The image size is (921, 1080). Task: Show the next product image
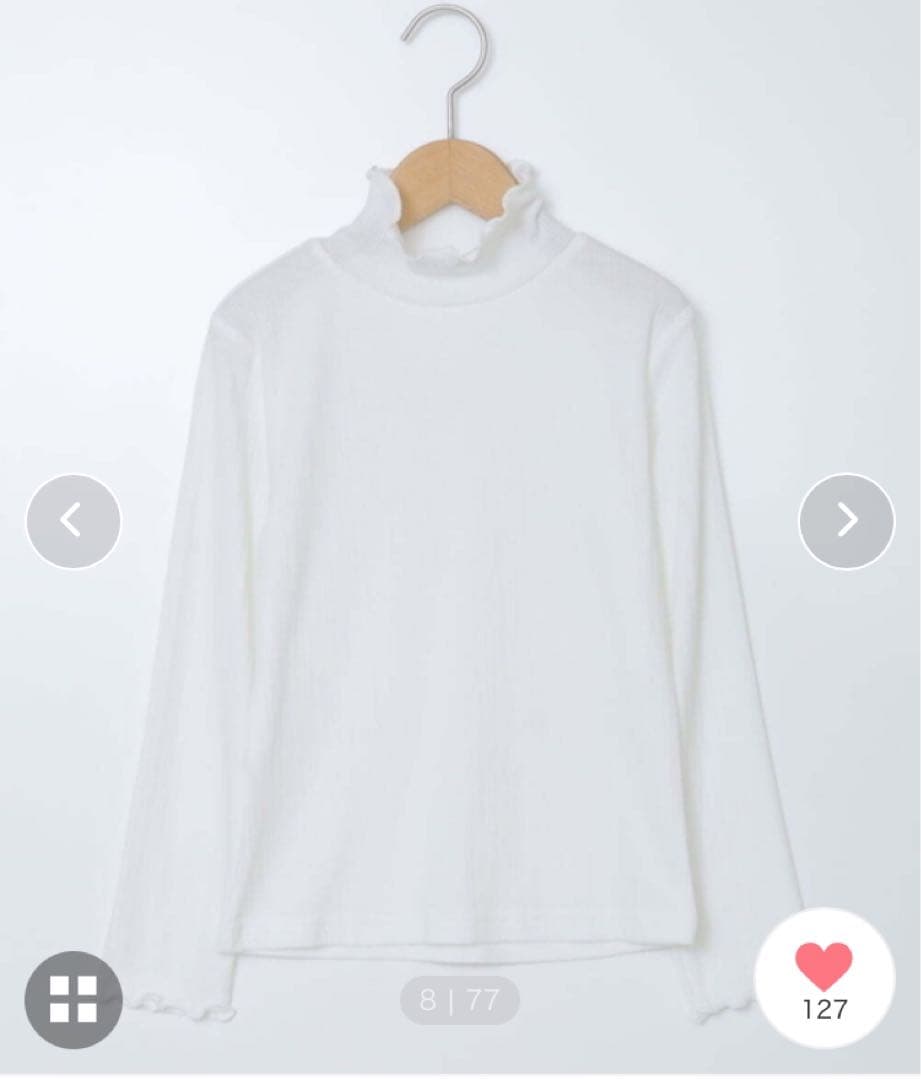pos(846,521)
